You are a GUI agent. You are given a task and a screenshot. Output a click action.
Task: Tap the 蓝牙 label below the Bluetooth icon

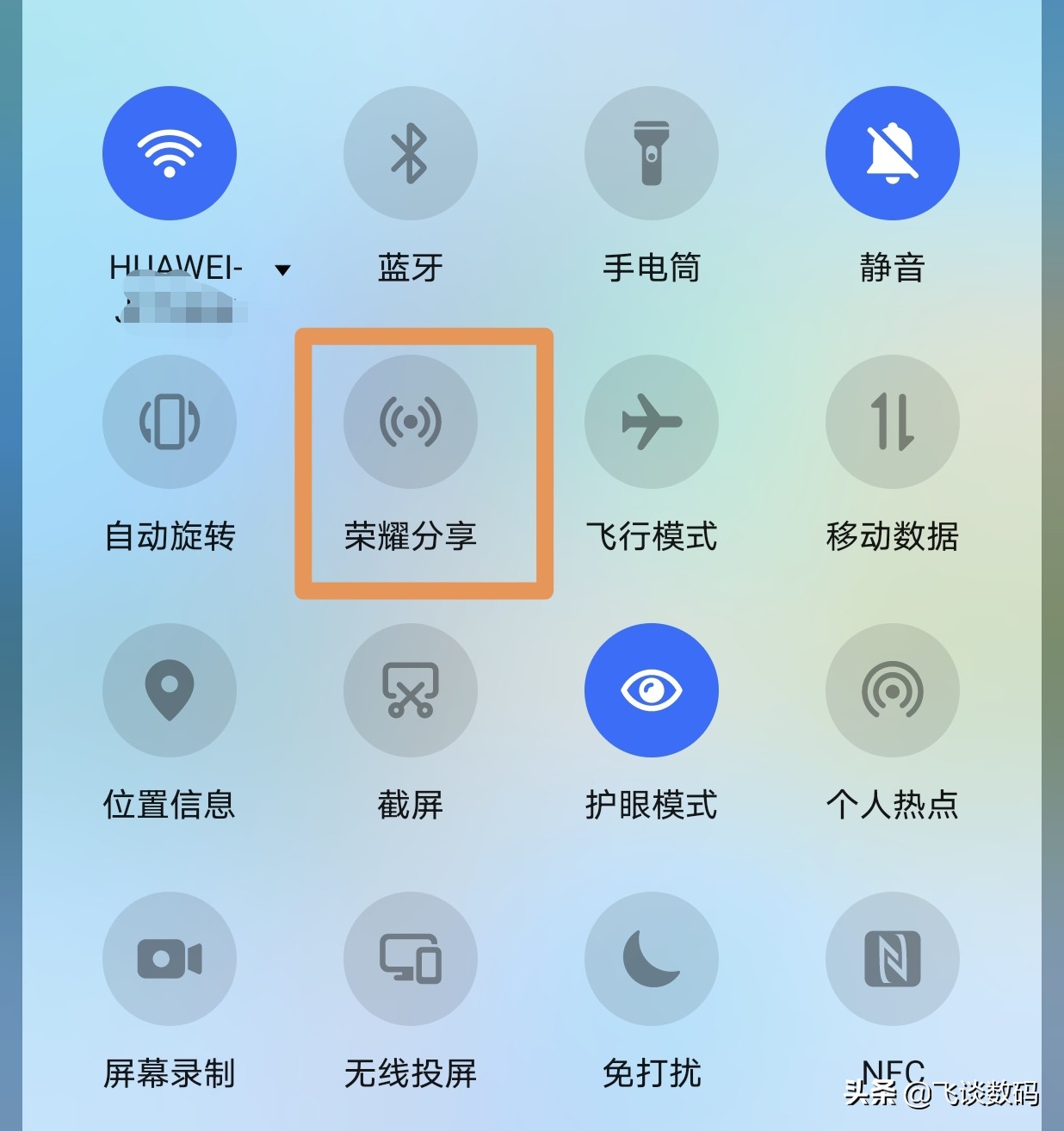coord(411,268)
